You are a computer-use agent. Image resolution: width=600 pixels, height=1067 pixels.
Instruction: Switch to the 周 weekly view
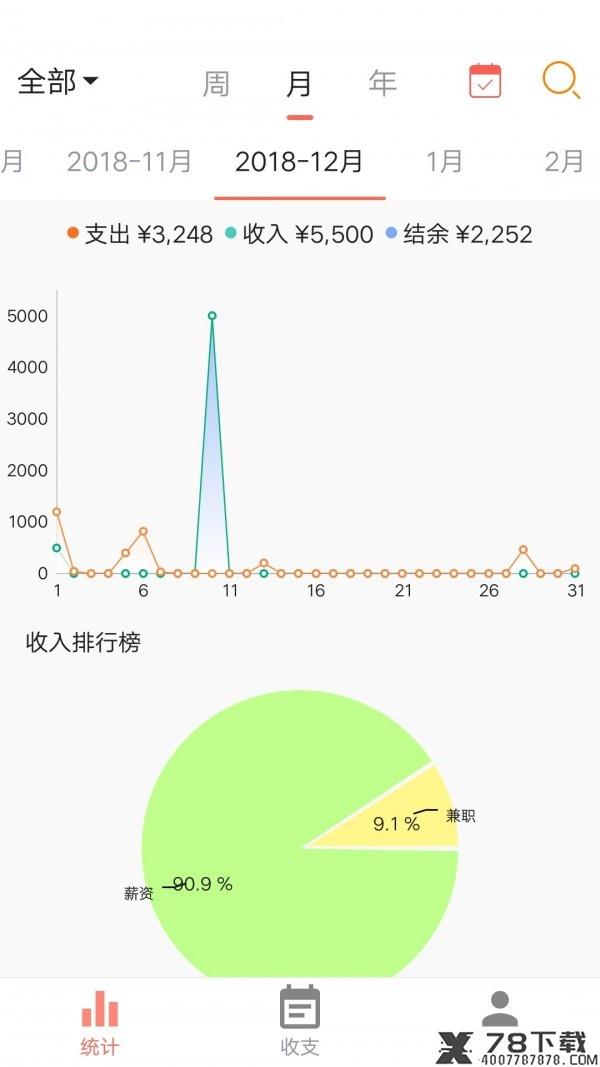216,84
